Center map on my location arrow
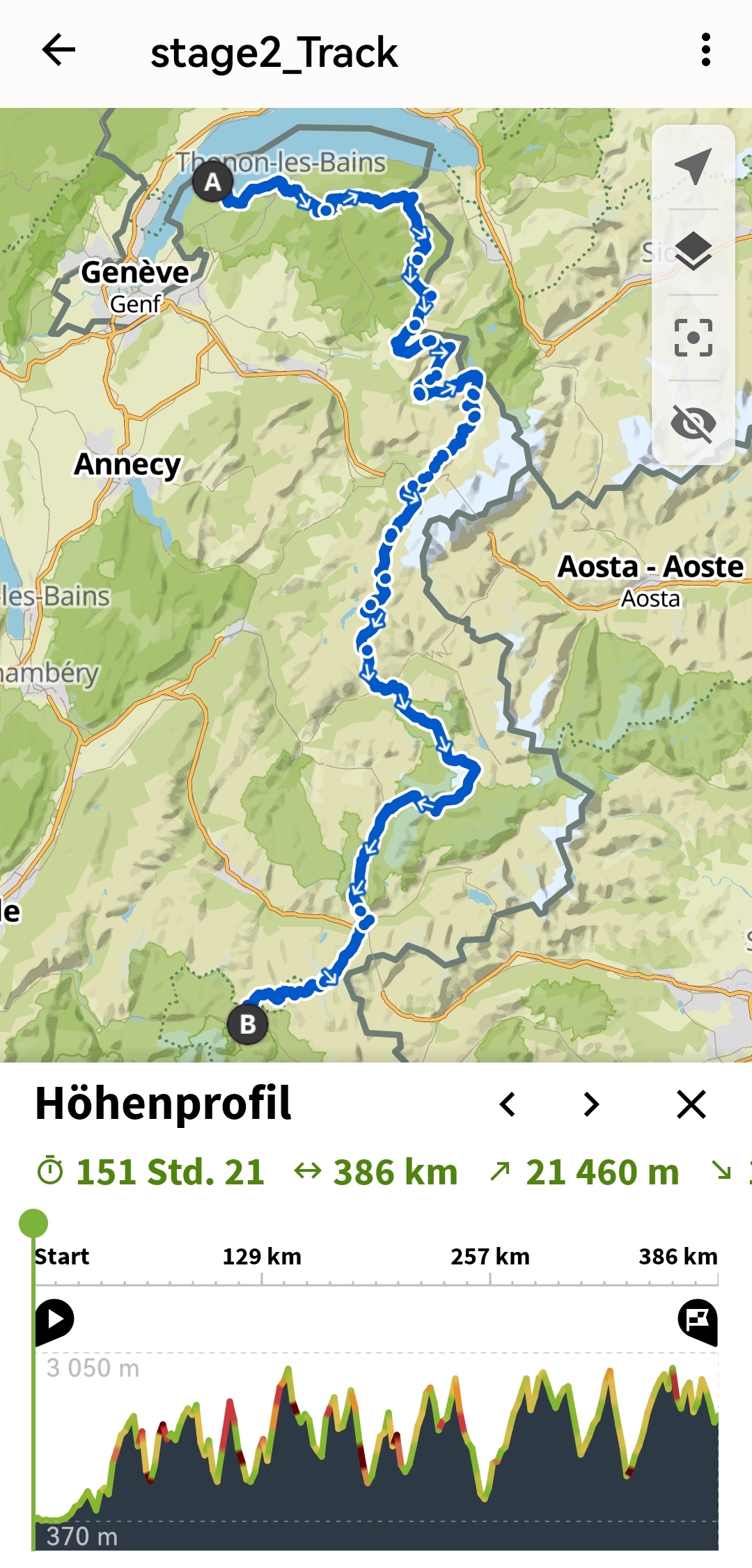 (x=694, y=166)
